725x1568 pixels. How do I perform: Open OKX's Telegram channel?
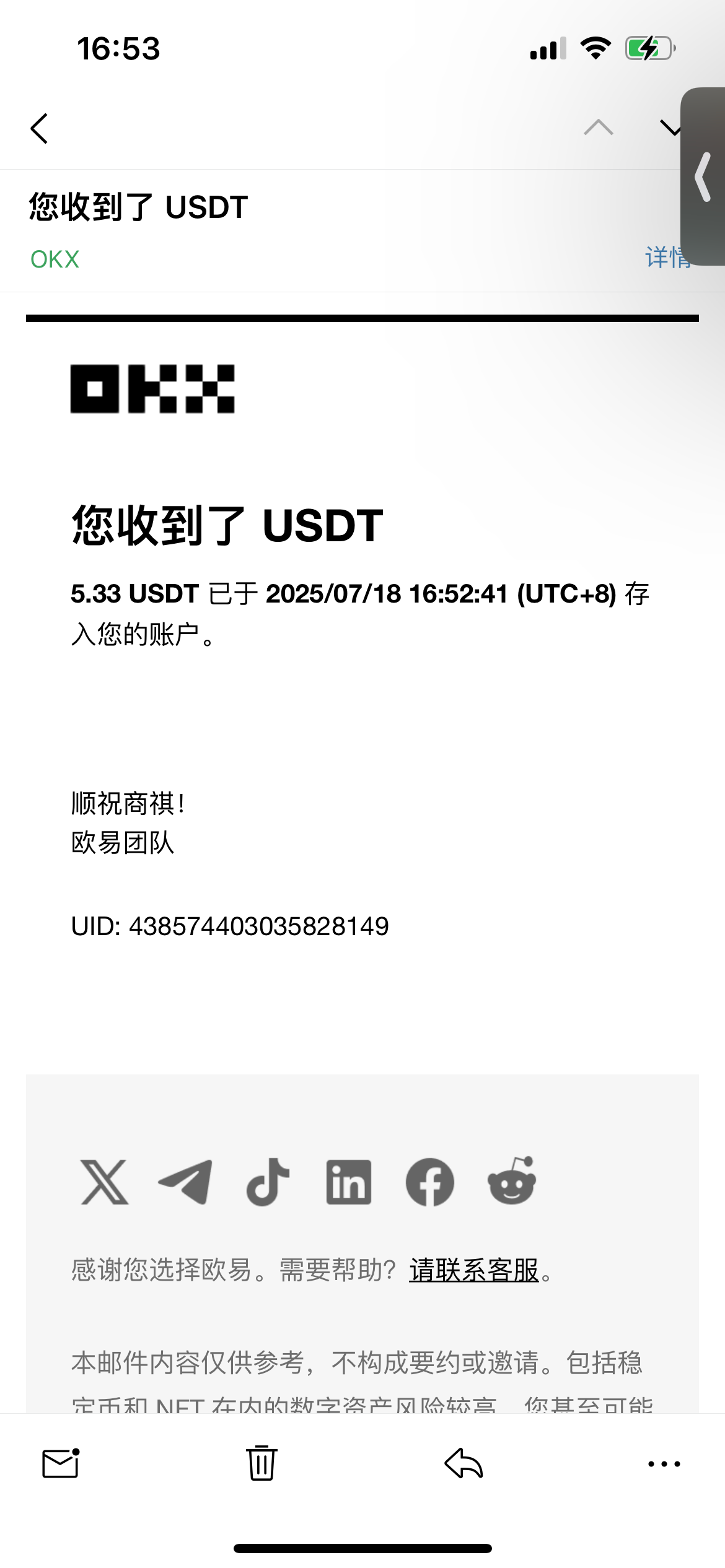coord(185,1182)
